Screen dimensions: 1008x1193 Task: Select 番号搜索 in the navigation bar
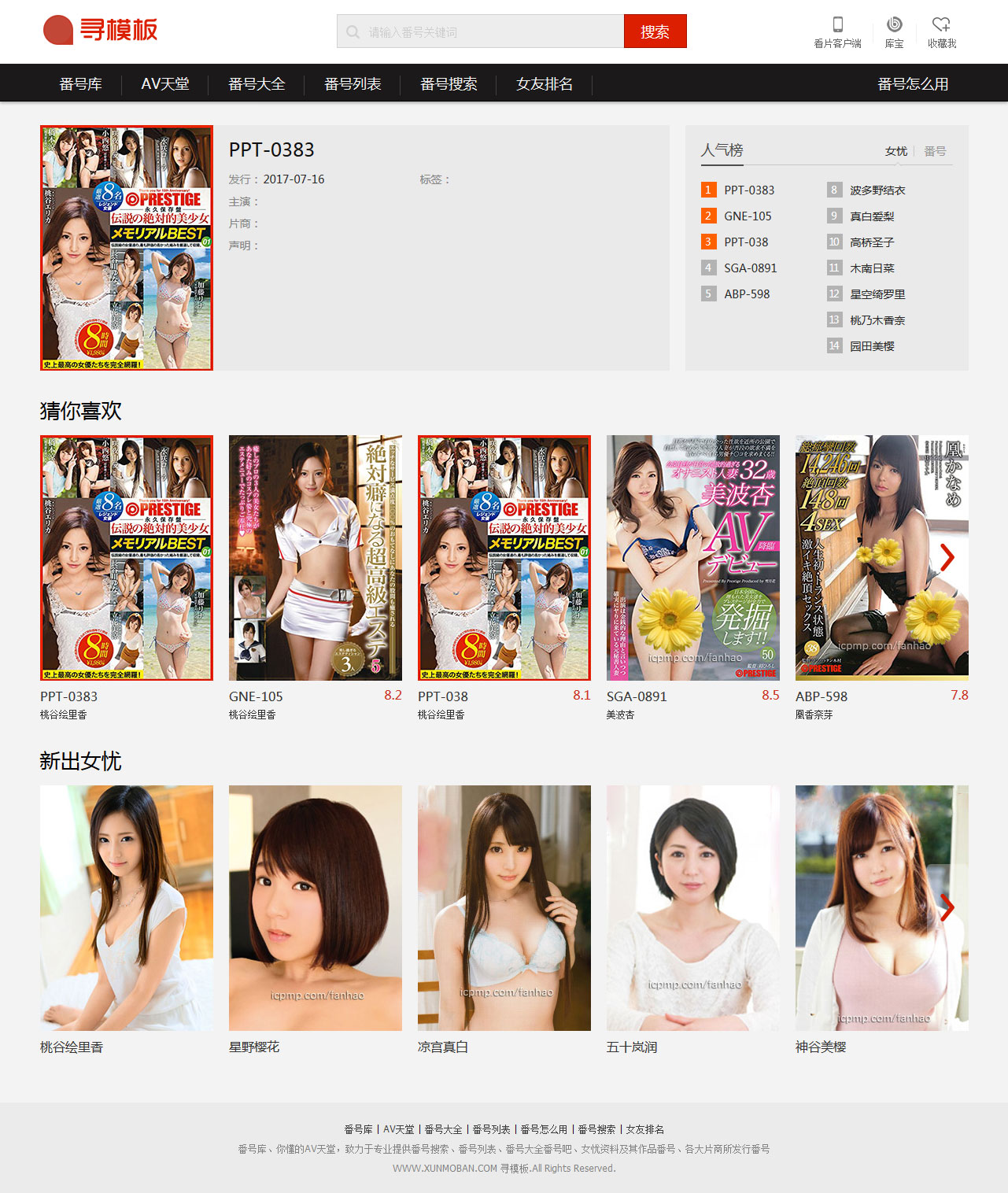coord(449,84)
